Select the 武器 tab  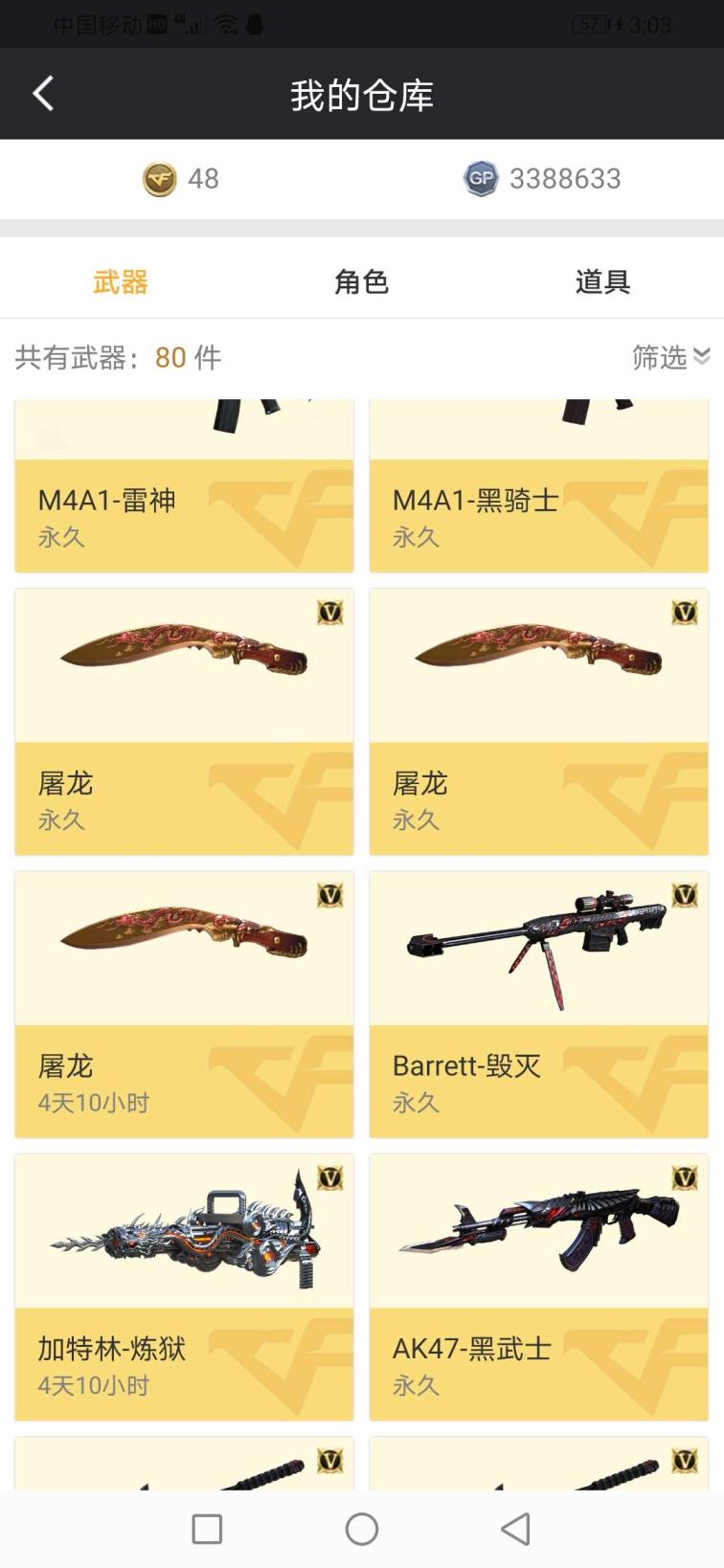(121, 281)
